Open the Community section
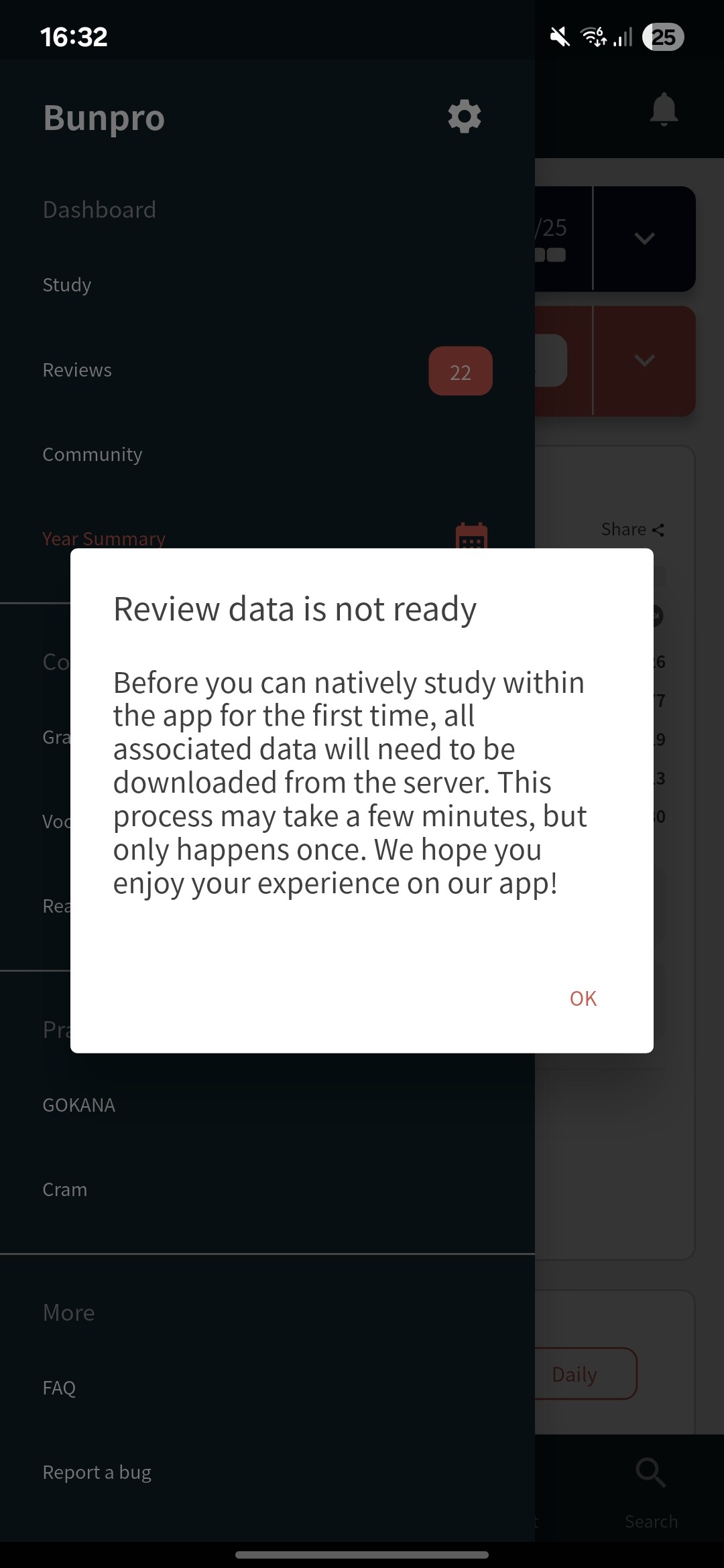This screenshot has height=1568, width=724. [93, 454]
